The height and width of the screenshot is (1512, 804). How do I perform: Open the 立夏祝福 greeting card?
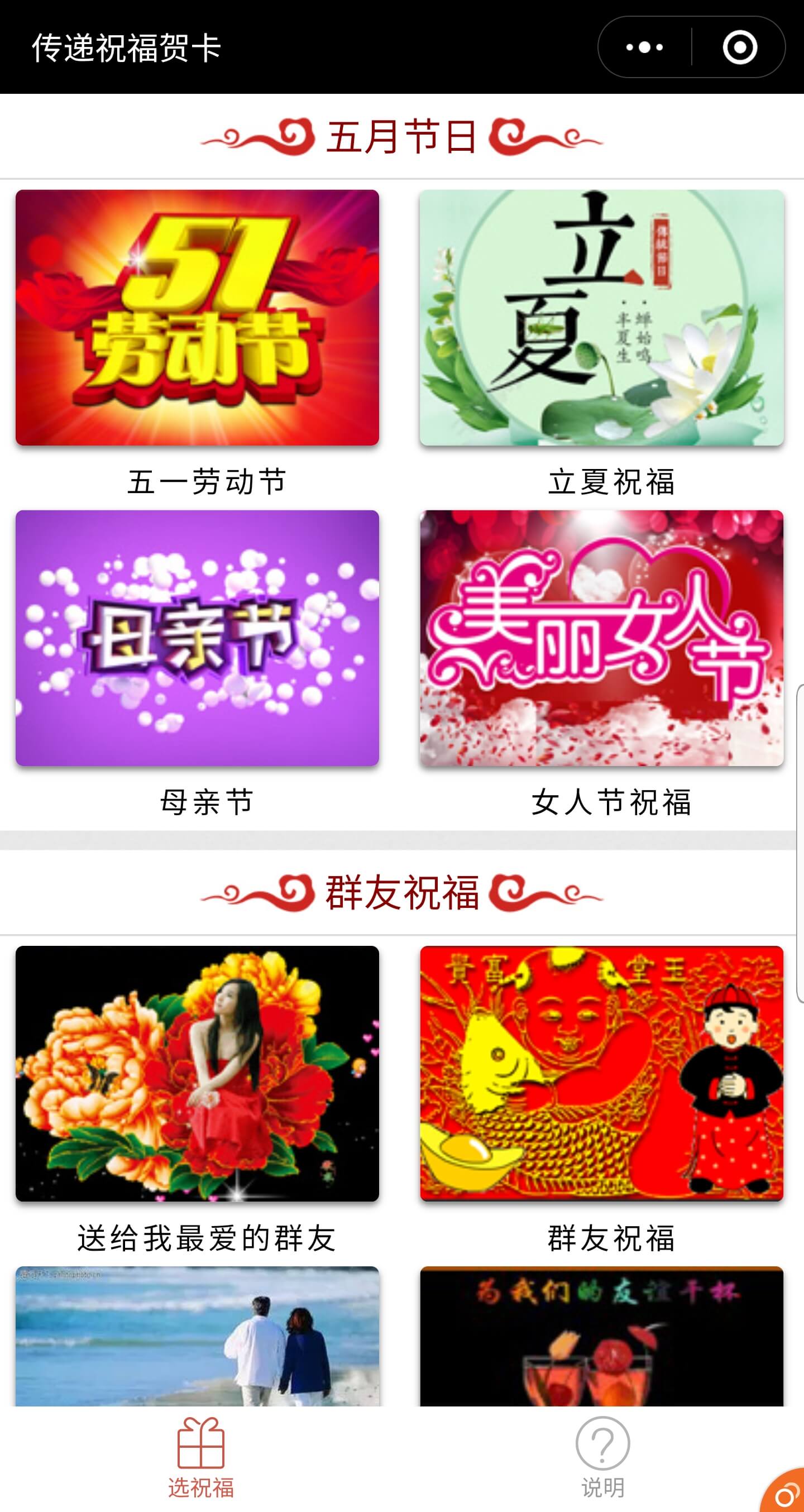tap(601, 318)
